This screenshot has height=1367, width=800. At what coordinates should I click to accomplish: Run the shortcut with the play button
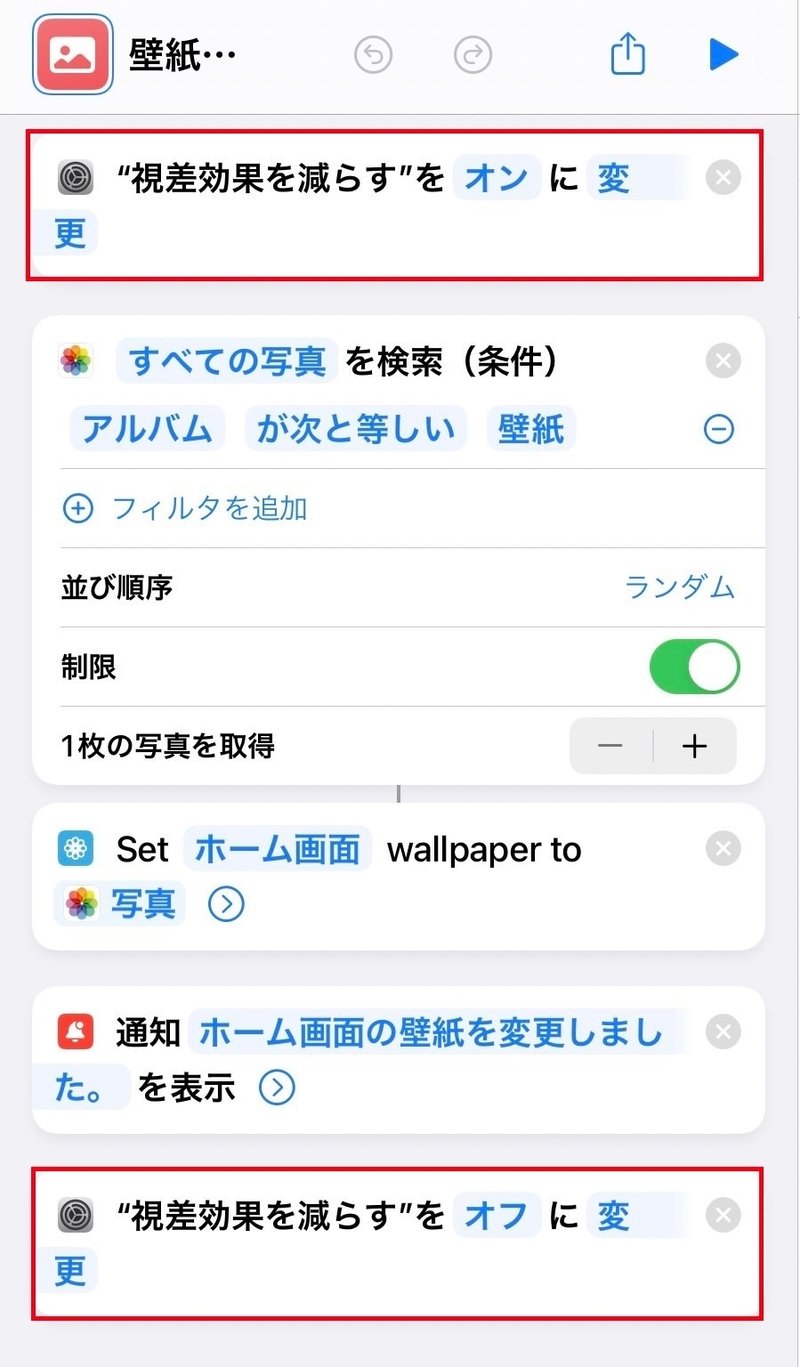pos(723,54)
